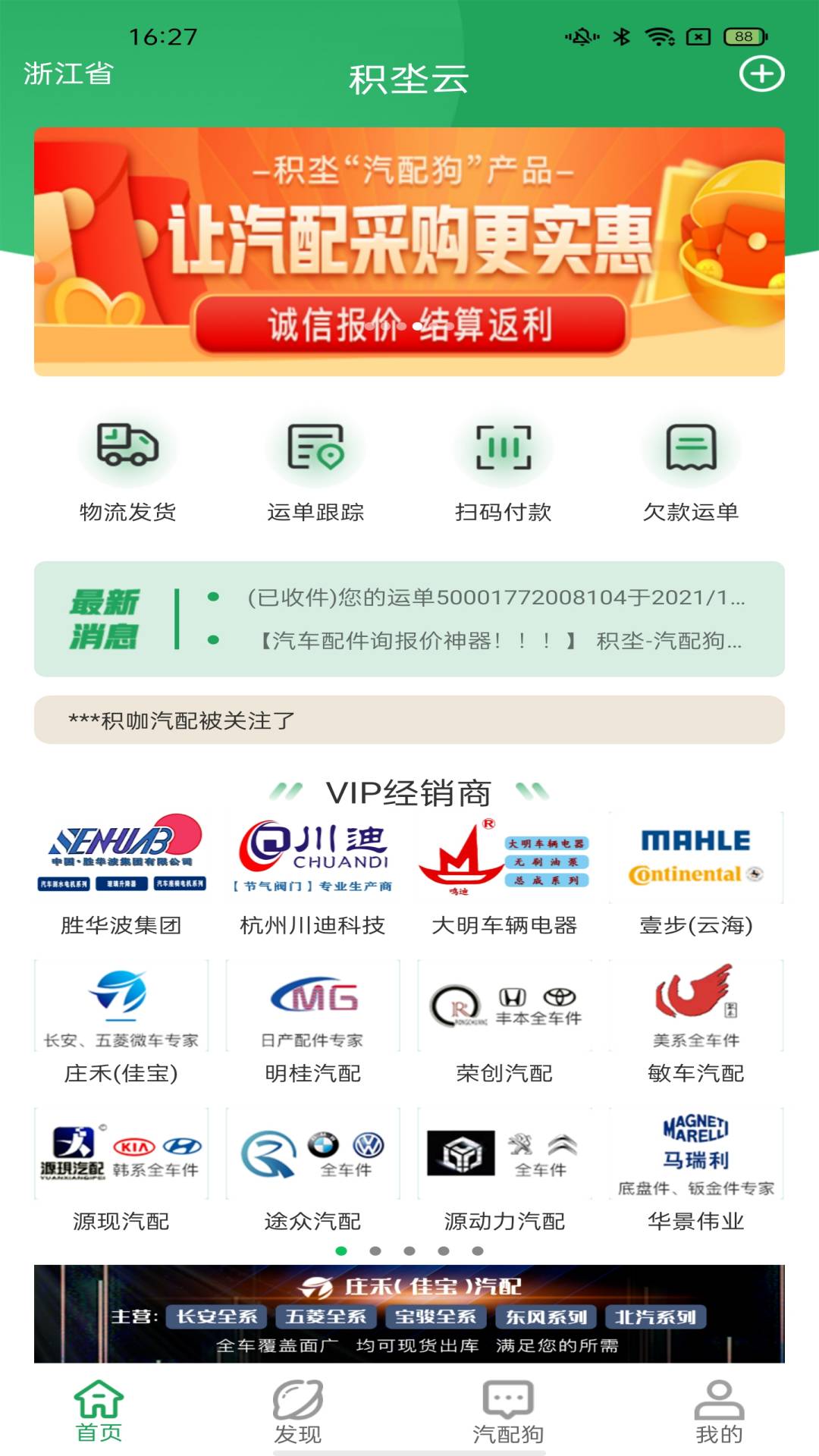The width and height of the screenshot is (819, 1456).
Task: Tap the plus icon in the top corner
Action: (761, 75)
